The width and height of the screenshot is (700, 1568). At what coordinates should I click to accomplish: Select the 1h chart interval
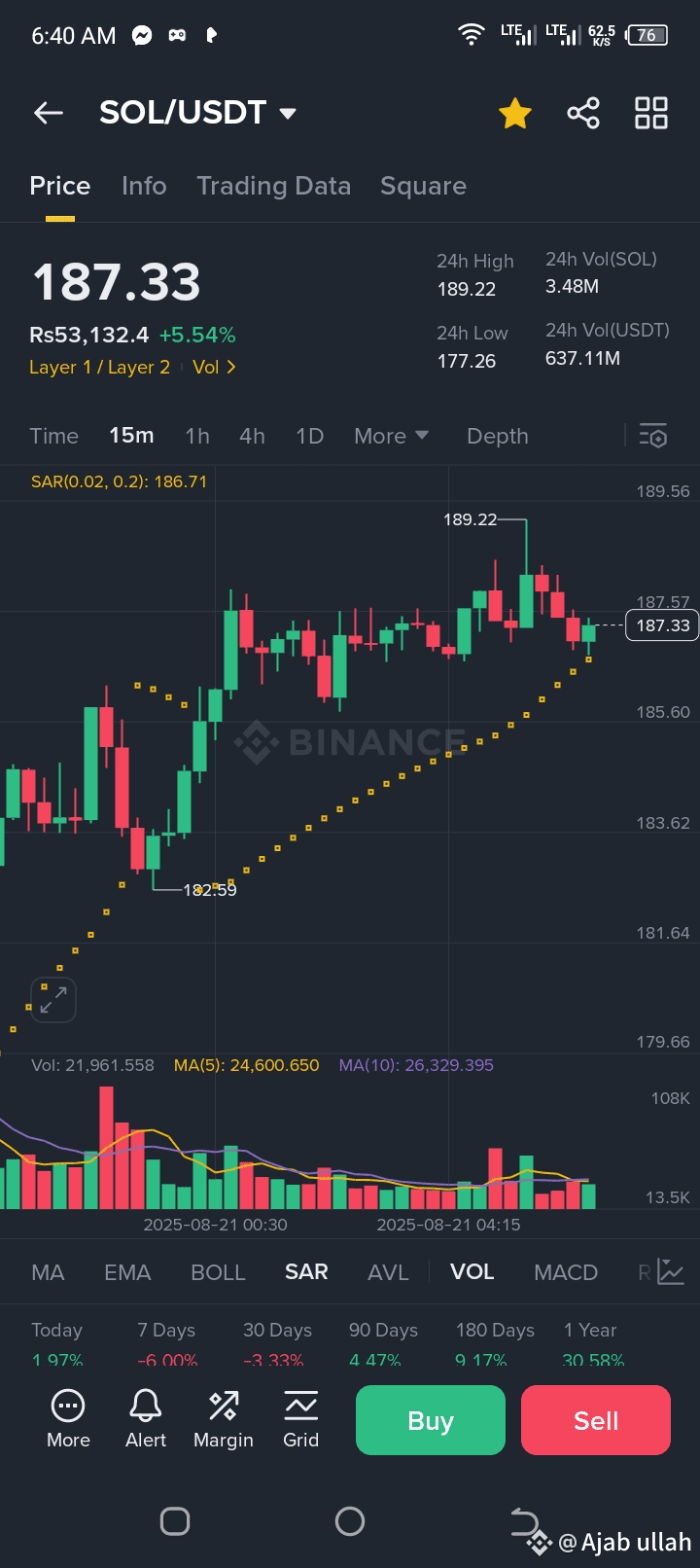coord(197,436)
